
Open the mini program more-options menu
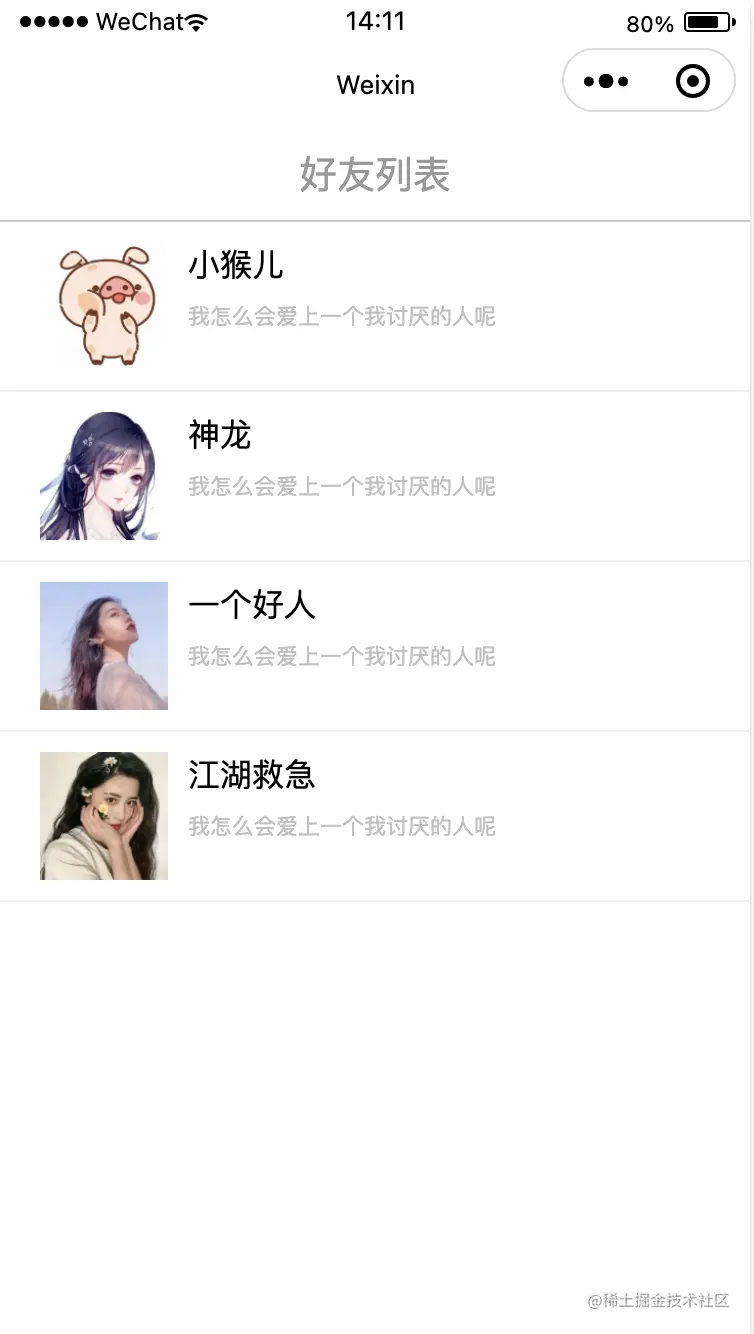[606, 81]
